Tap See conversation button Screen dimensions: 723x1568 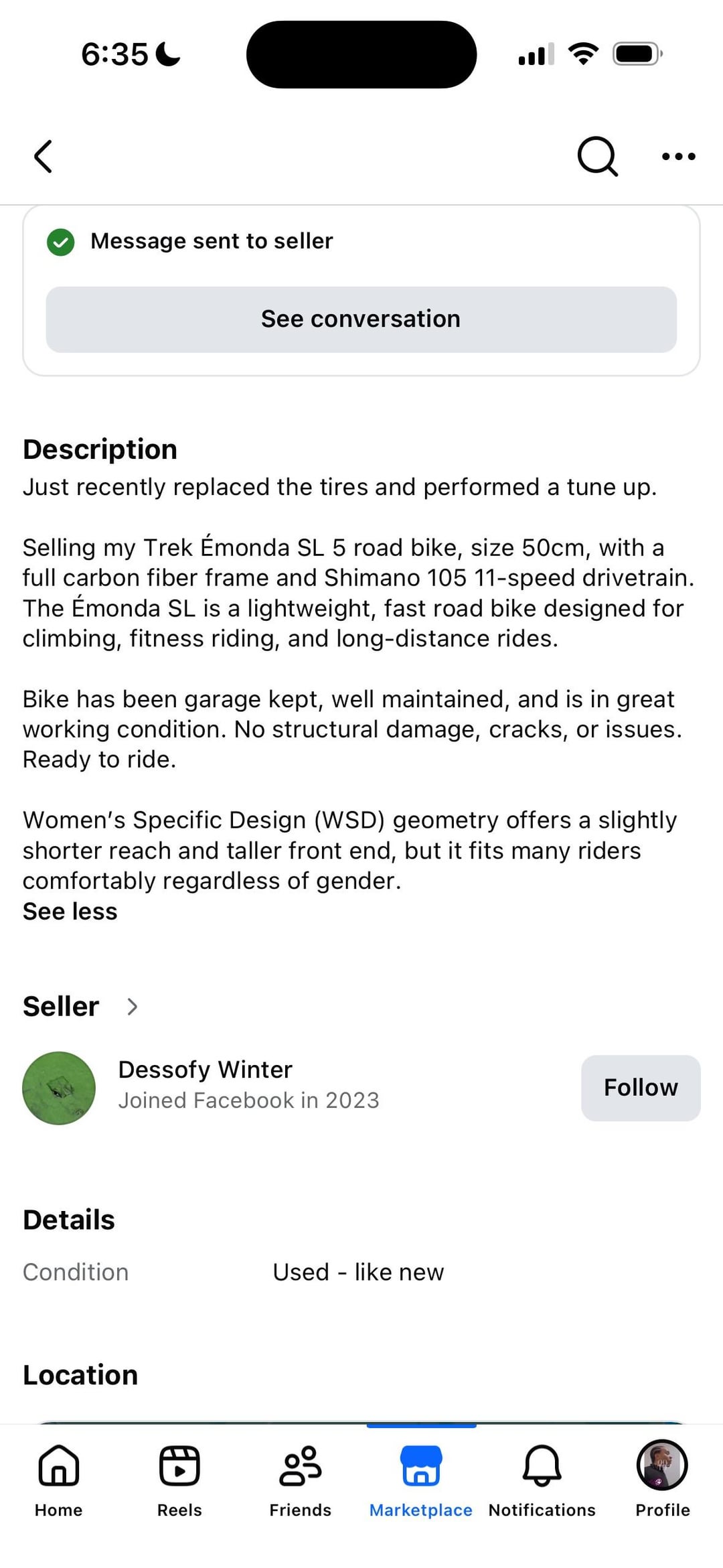[361, 319]
